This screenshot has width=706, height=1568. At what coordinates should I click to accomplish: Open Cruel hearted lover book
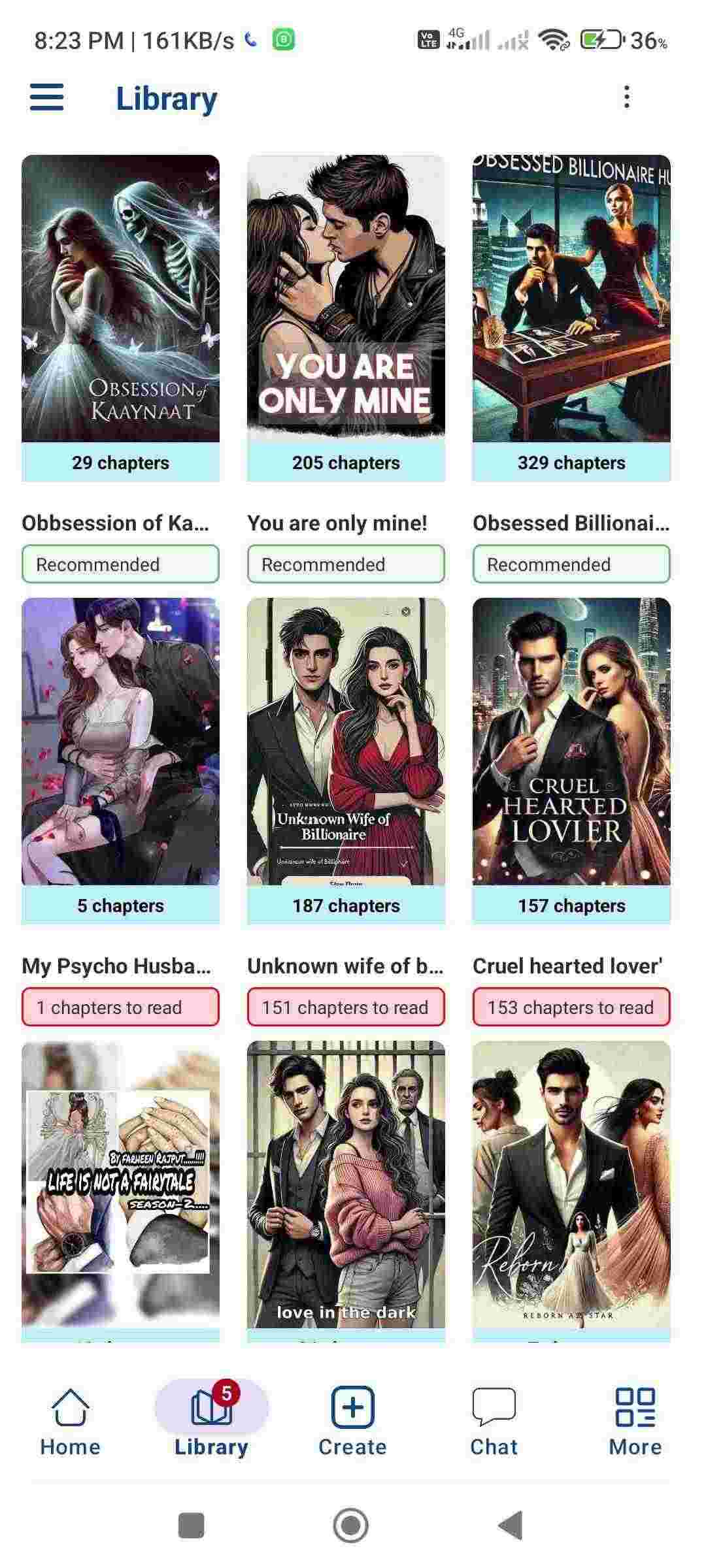(571, 742)
